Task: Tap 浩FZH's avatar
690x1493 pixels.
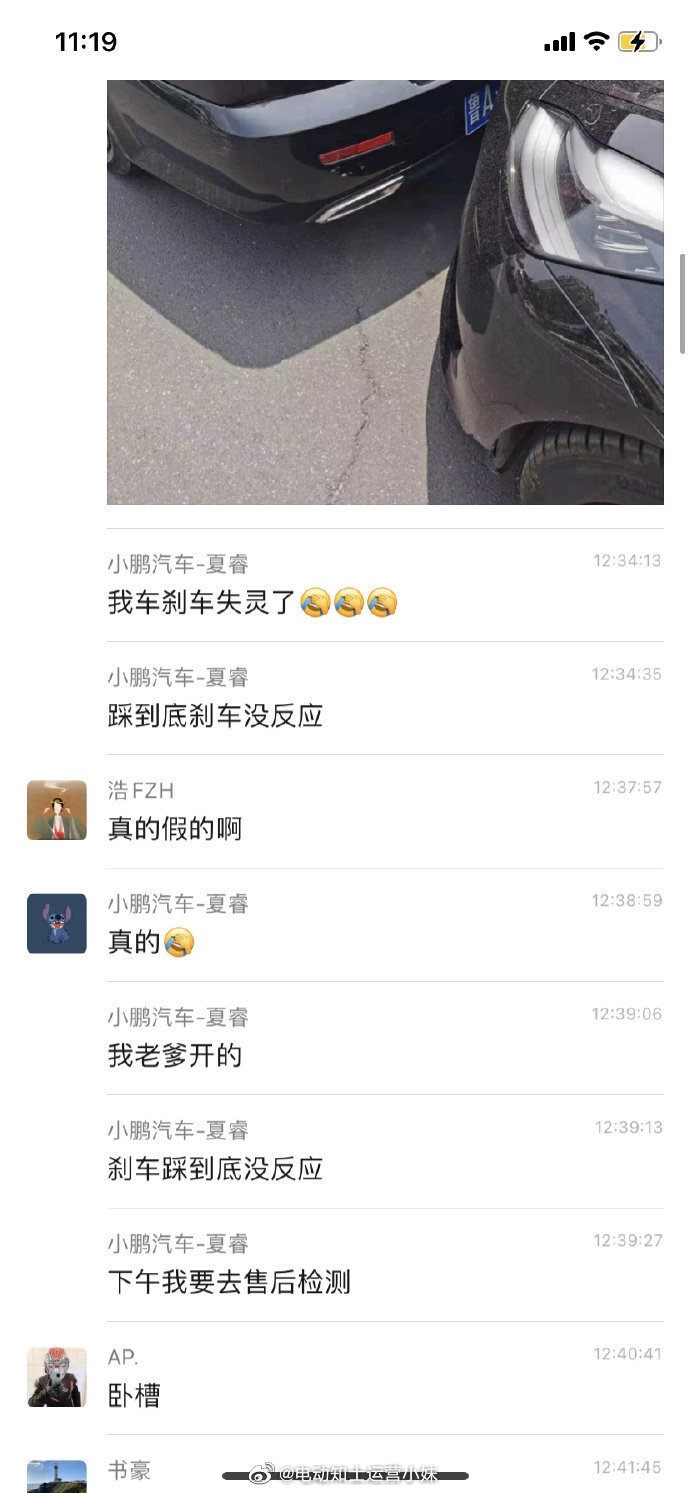Action: [x=56, y=810]
